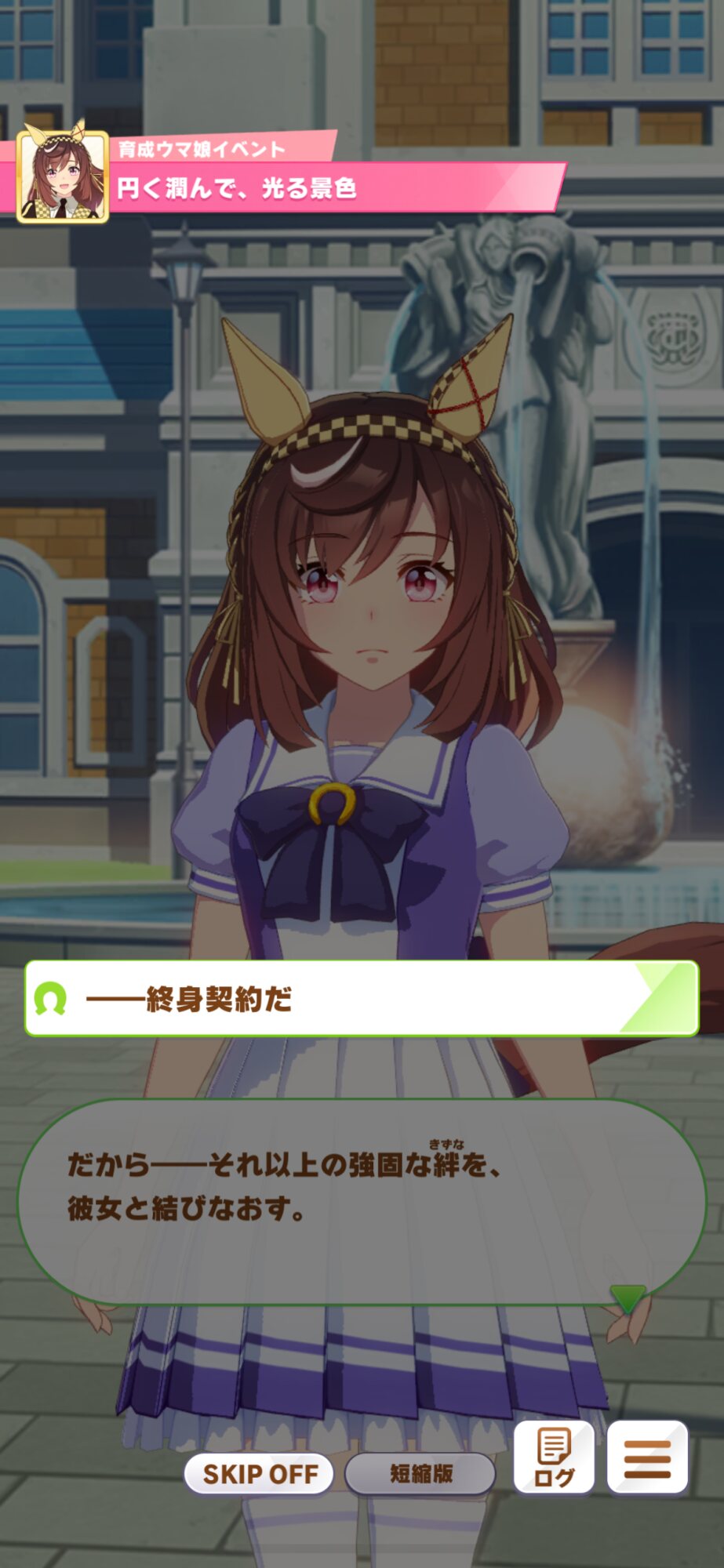This screenshot has height=1568, width=724.
Task: Select the choice ――終身契約だ
Action: 362,999
